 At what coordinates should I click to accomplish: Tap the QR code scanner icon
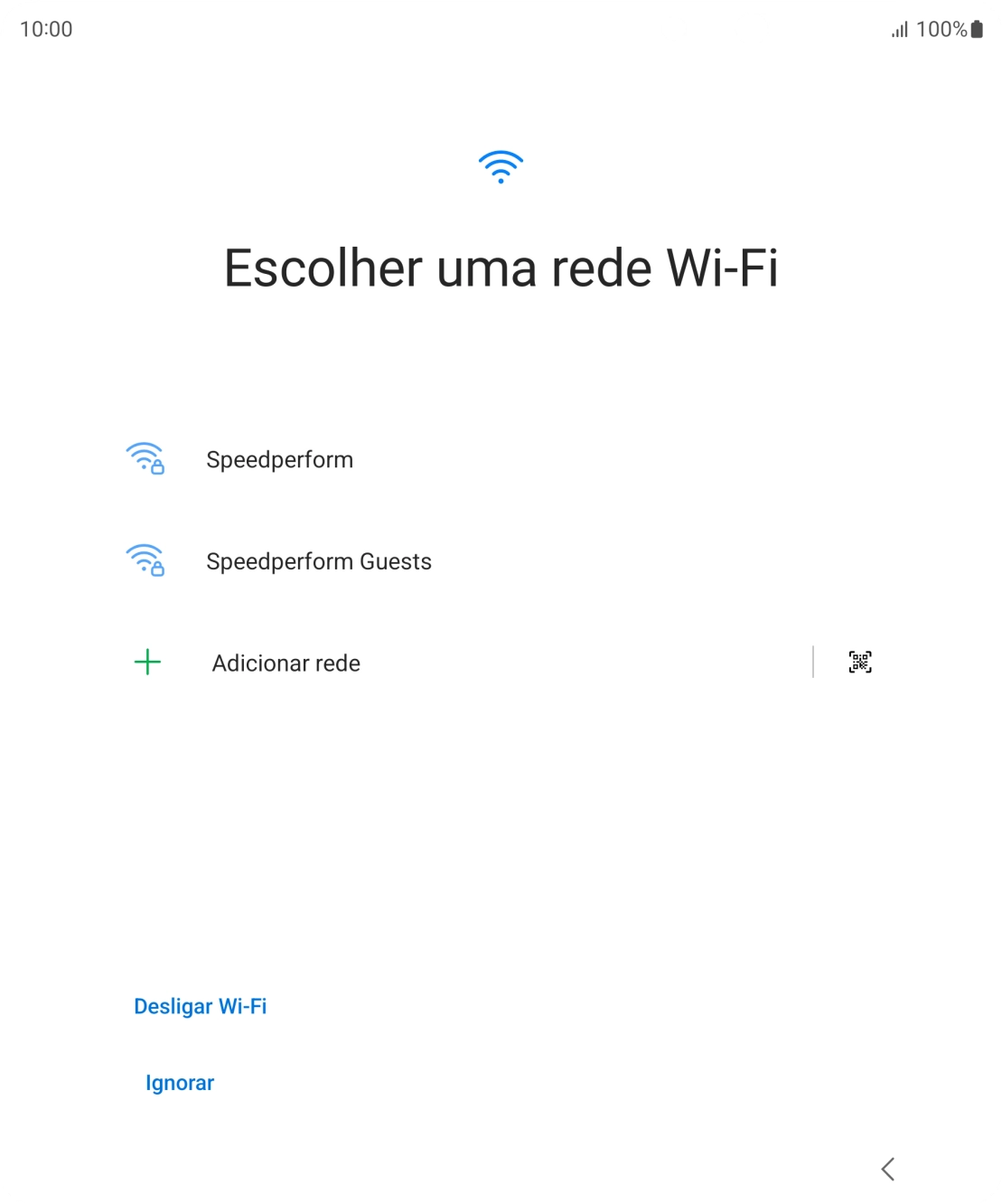[x=860, y=661]
